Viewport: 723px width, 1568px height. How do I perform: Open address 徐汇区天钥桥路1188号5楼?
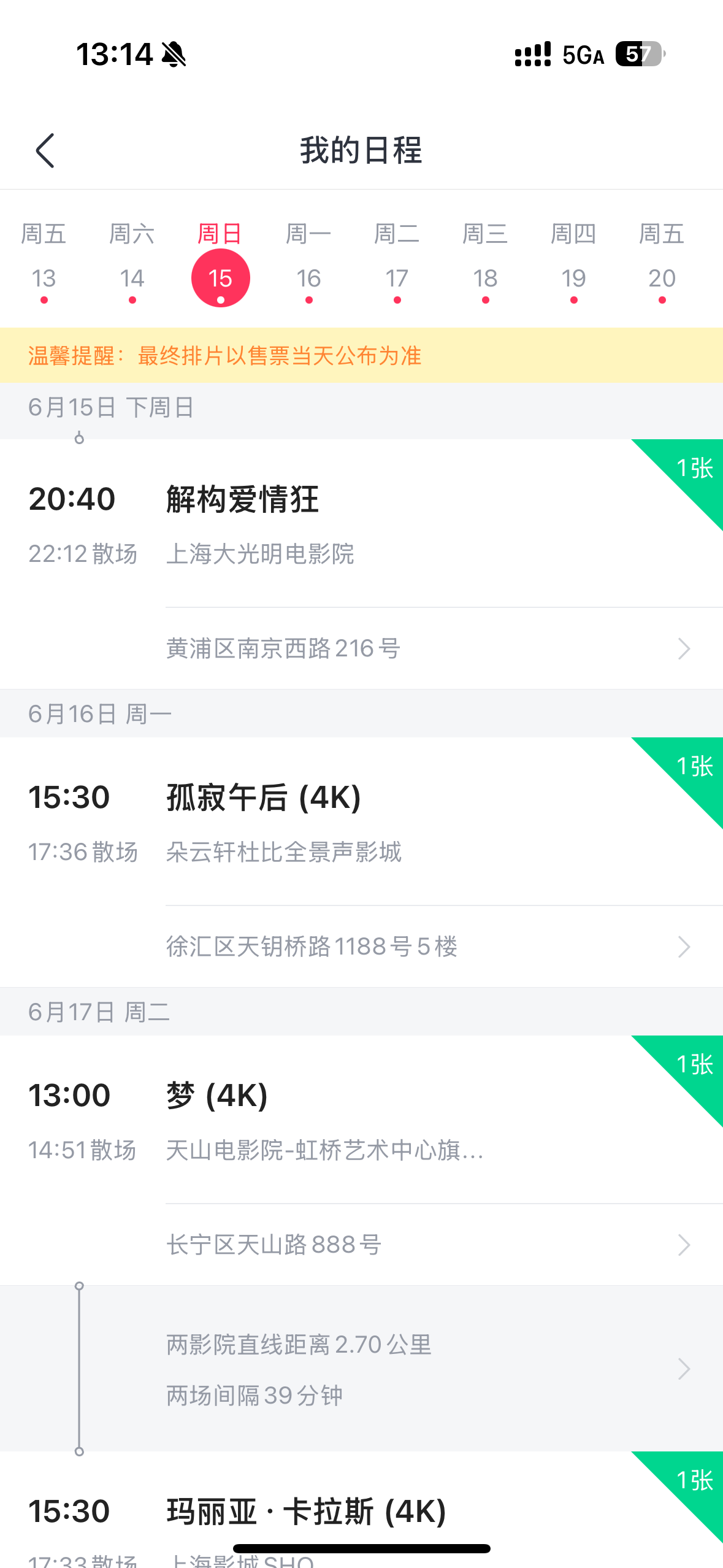[429, 947]
